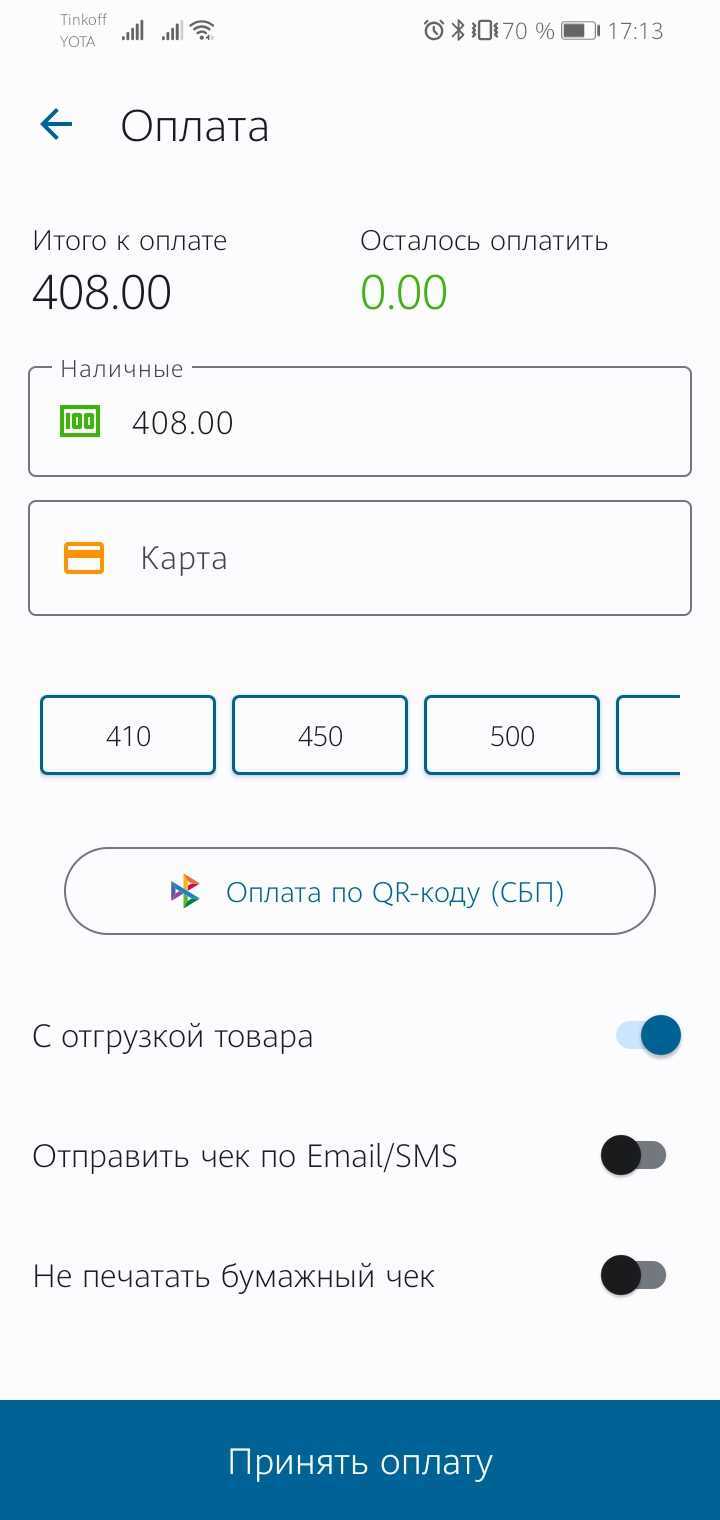Image resolution: width=720 pixels, height=1520 pixels.
Task: Tap the Карта payment field
Action: click(360, 558)
